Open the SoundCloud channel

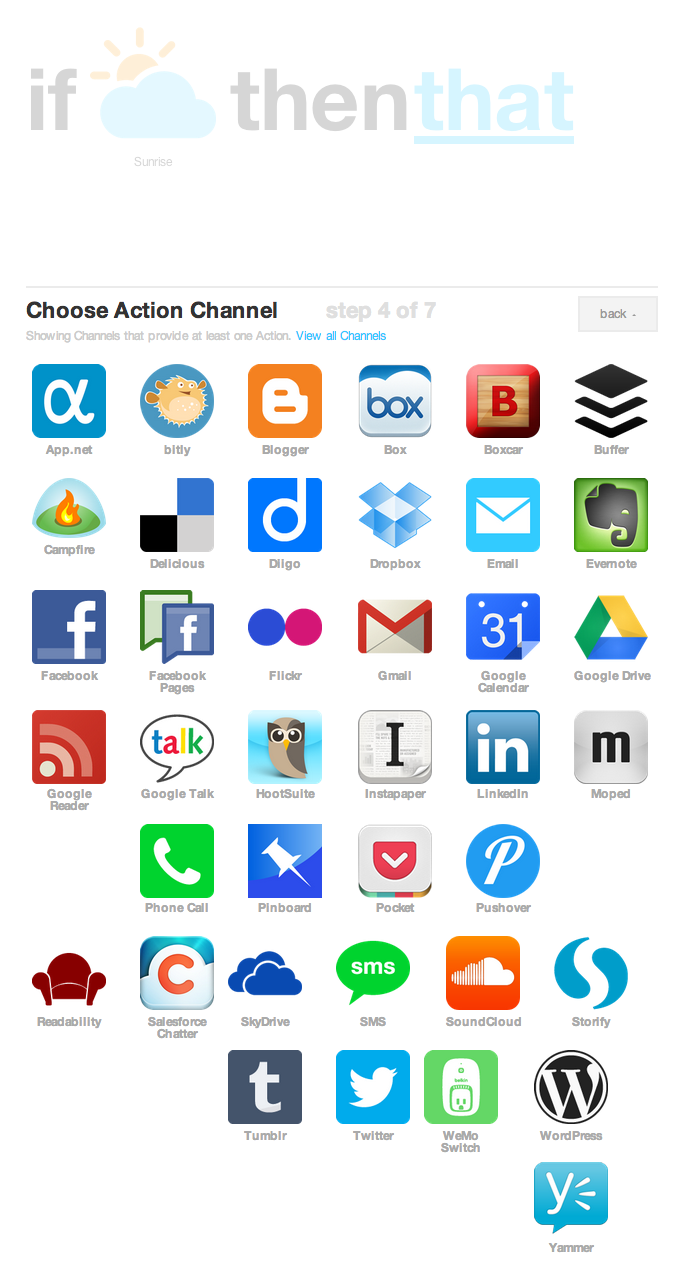pyautogui.click(x=483, y=973)
